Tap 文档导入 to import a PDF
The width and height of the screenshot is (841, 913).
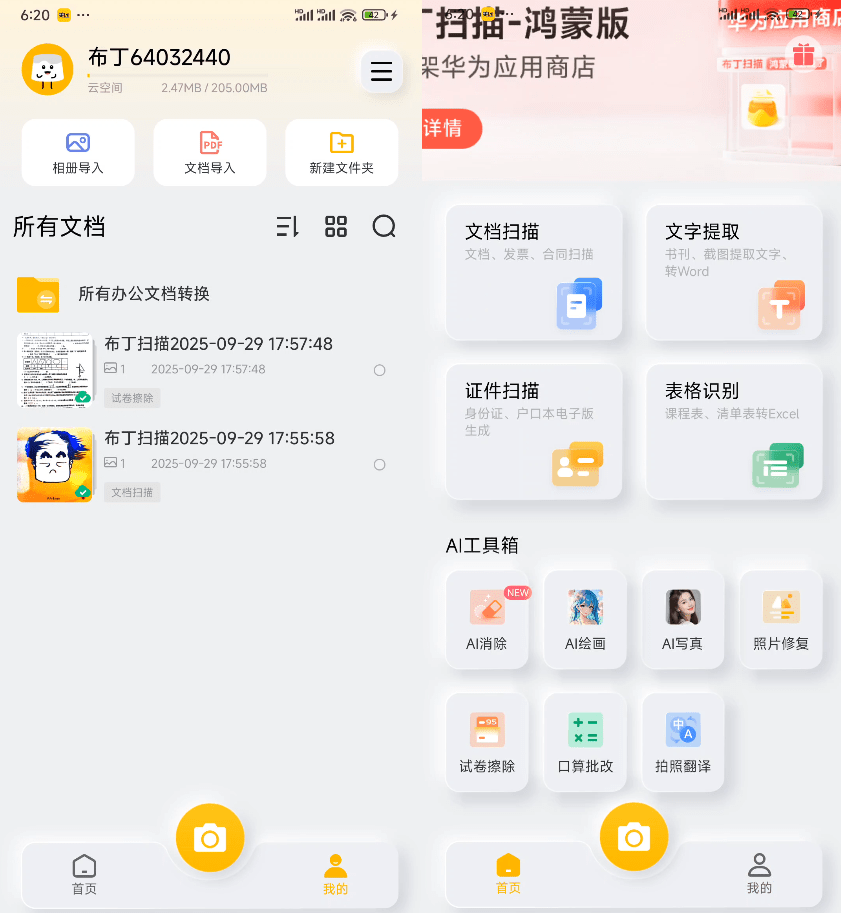pos(210,152)
